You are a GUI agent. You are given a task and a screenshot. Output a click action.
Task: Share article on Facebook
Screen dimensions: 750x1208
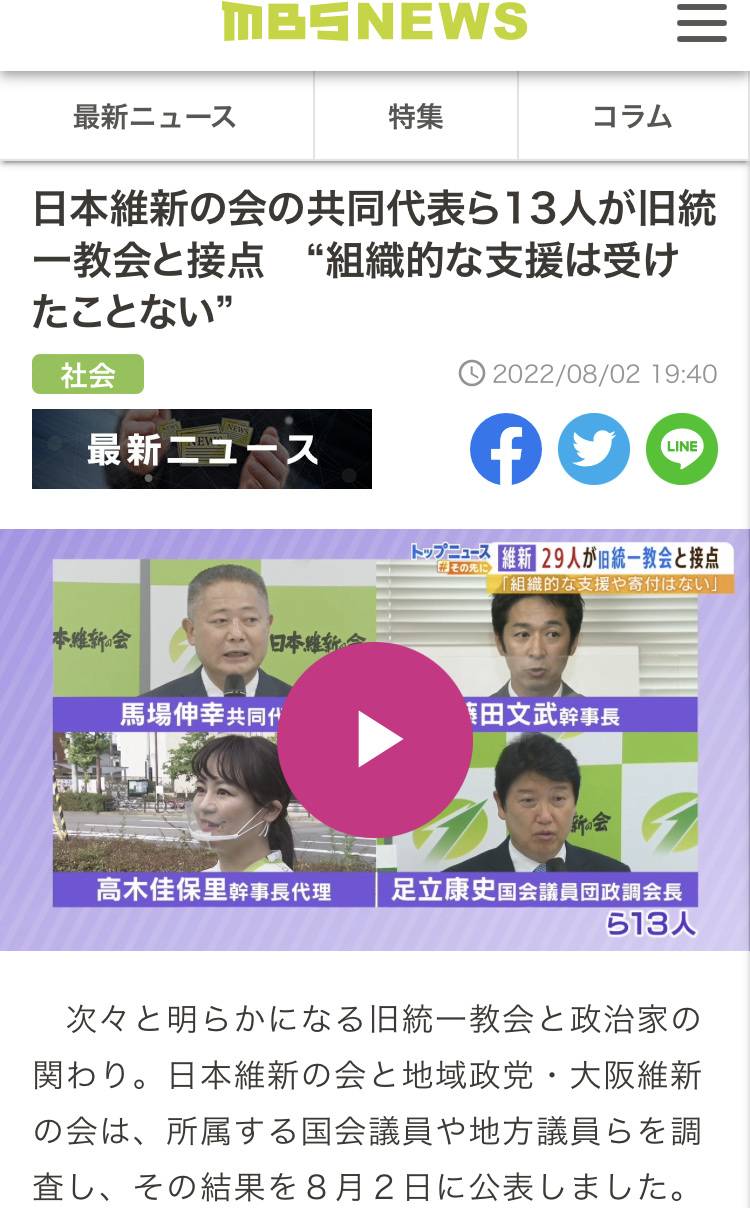[506, 449]
